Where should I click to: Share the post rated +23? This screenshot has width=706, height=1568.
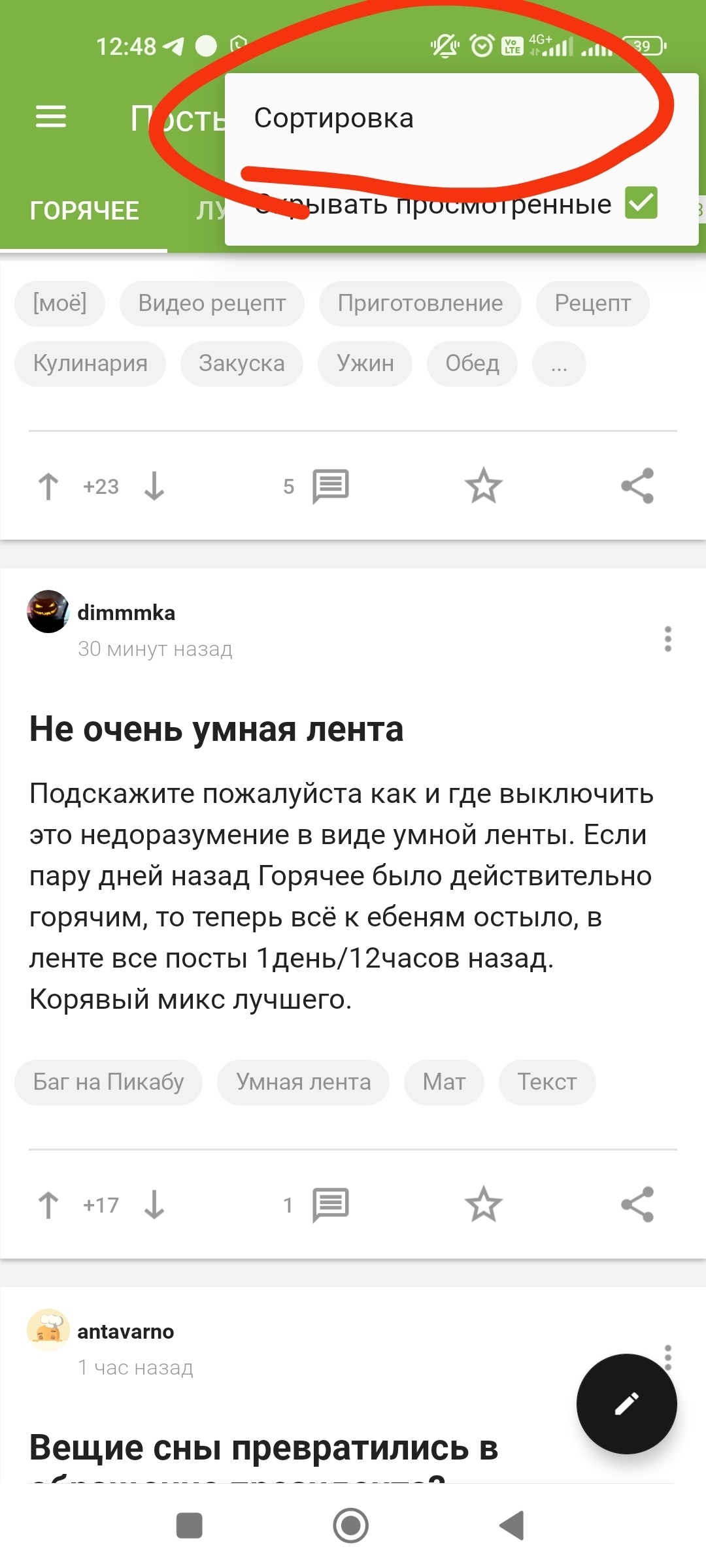pyautogui.click(x=637, y=486)
